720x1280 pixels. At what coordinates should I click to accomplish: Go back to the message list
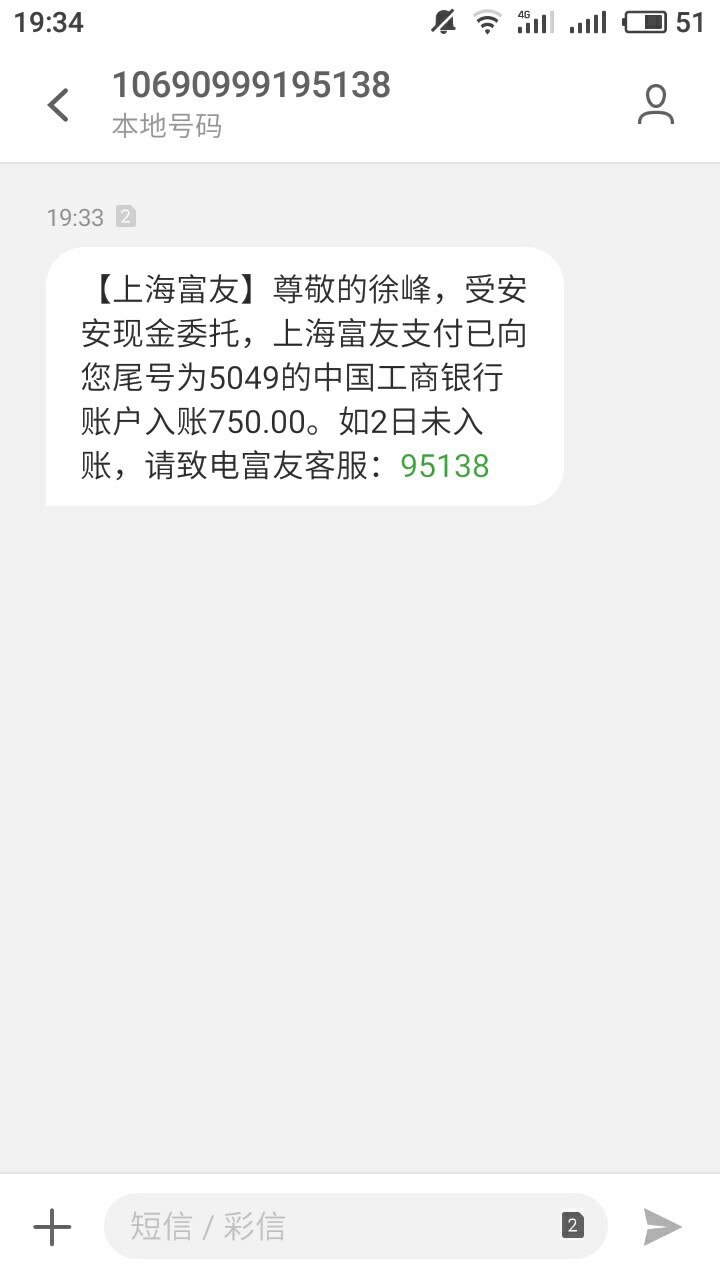coord(58,104)
